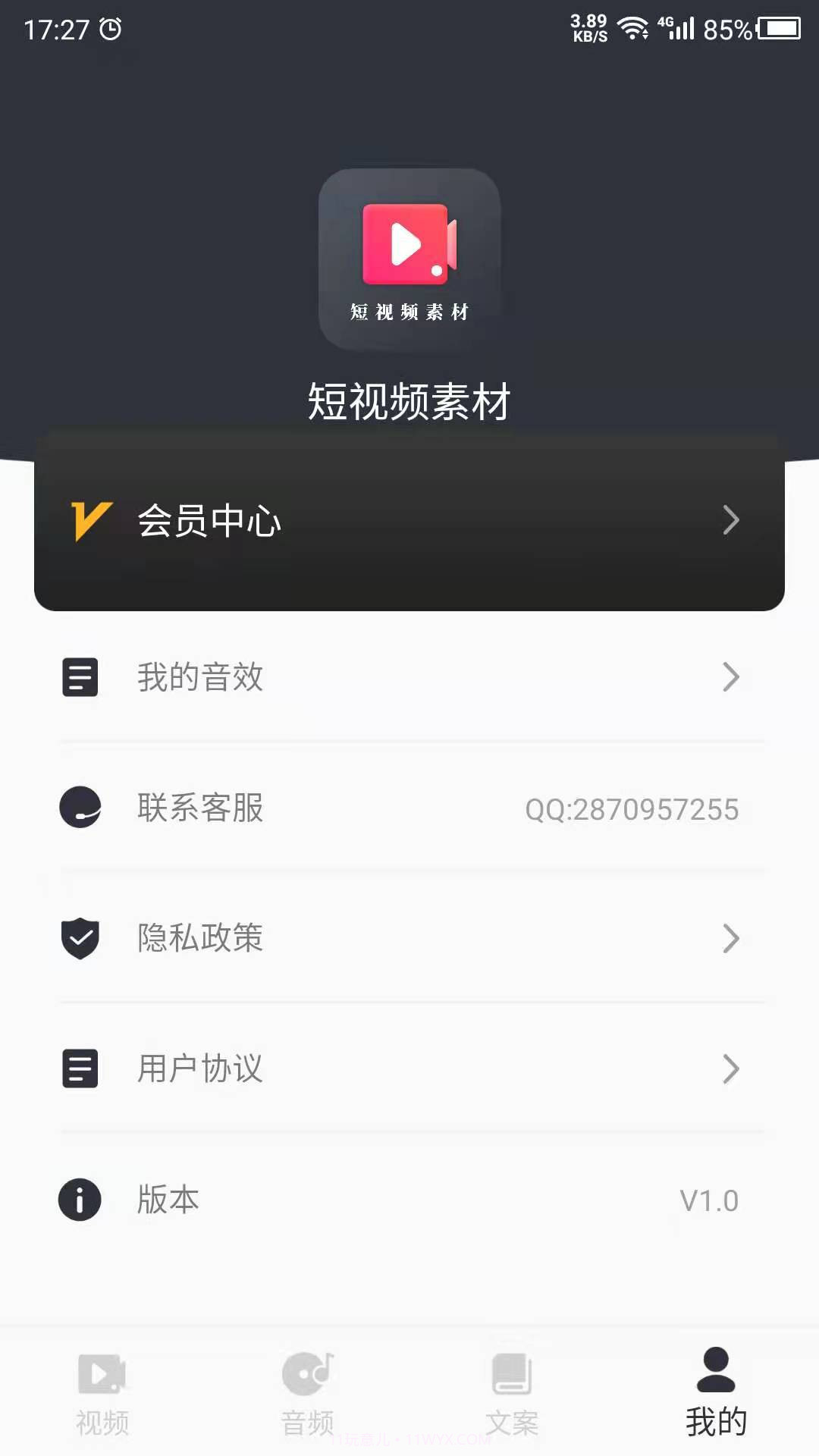
Task: Open the VIP 会员中心 icon
Action: (89, 519)
